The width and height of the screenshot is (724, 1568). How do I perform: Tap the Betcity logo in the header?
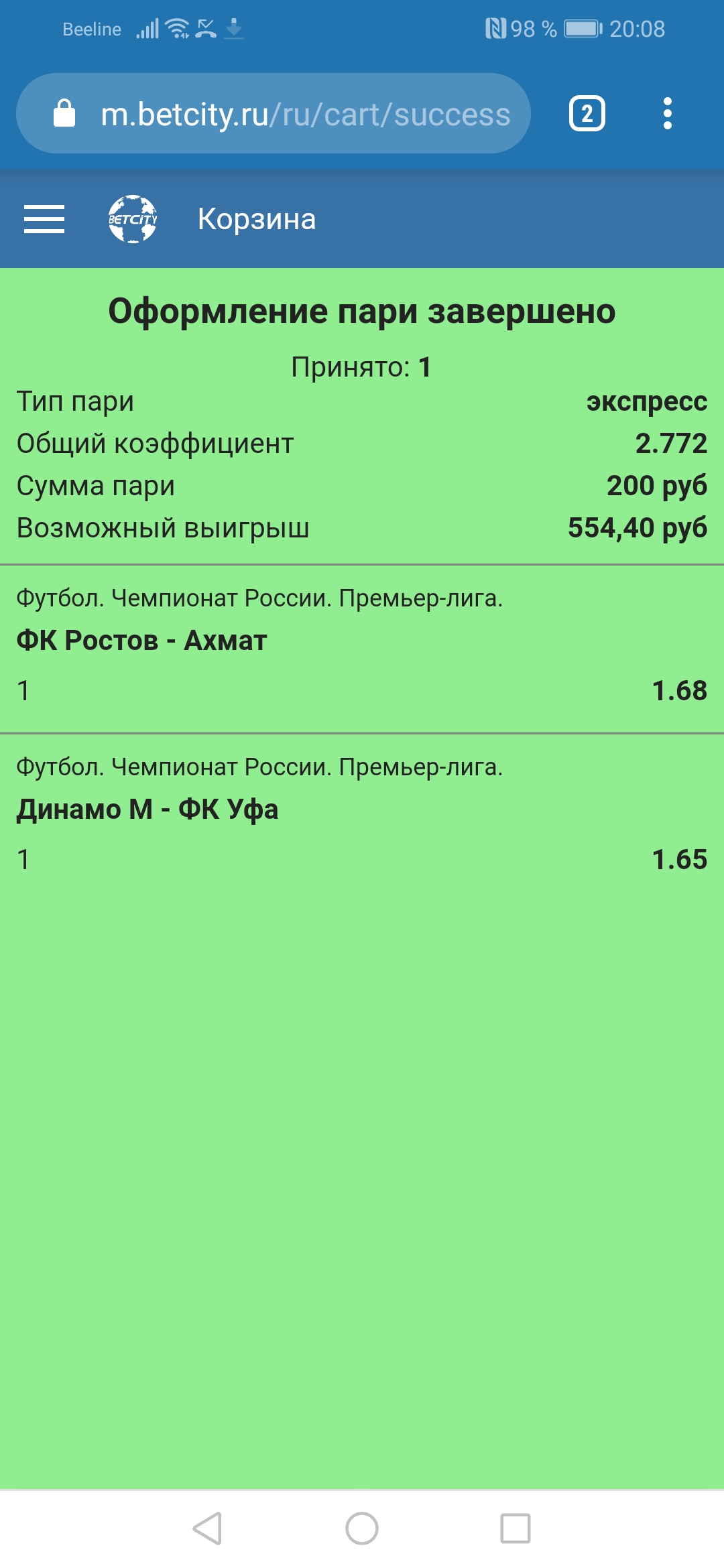click(133, 219)
